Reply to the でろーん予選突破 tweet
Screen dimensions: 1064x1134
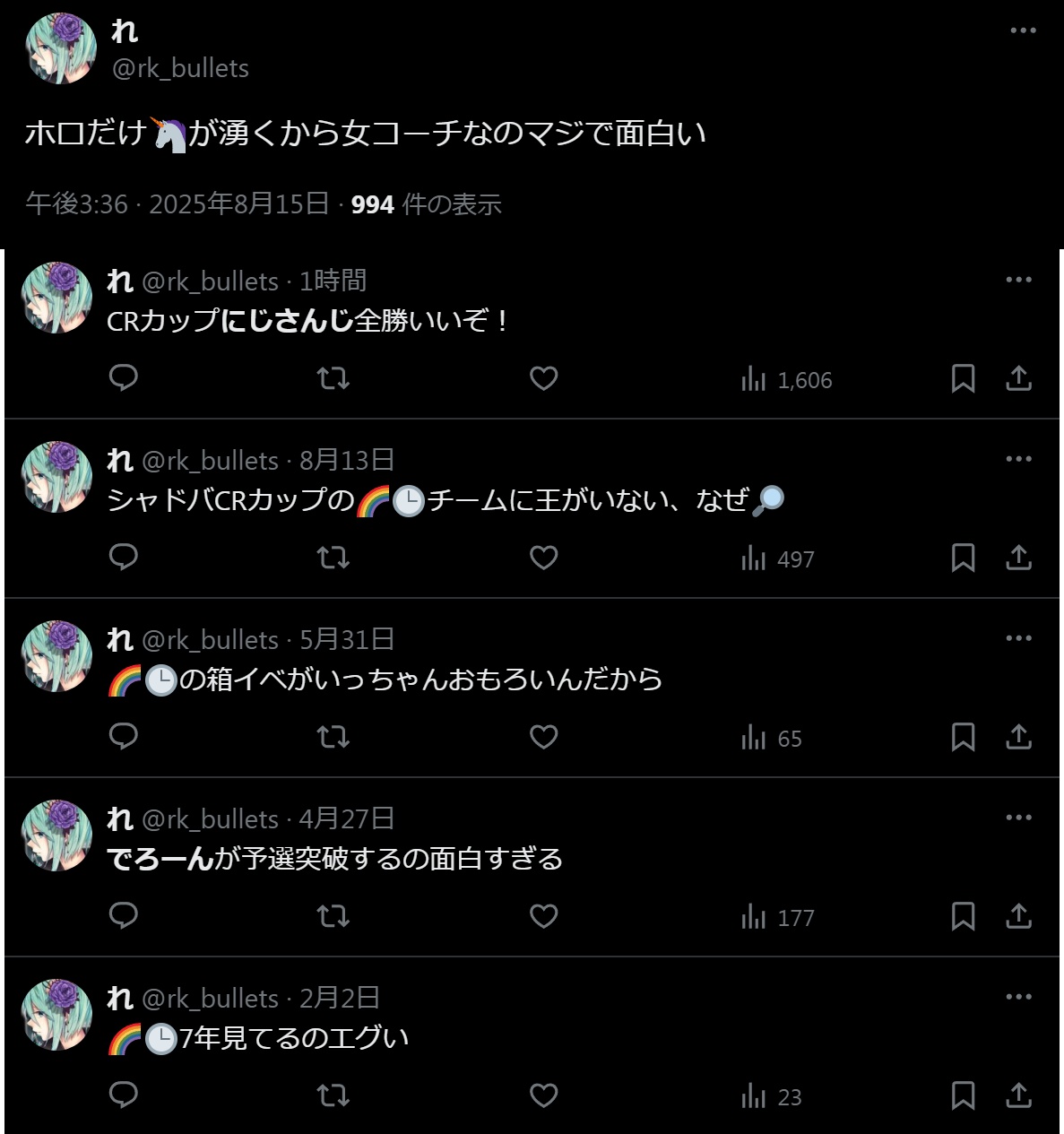coord(124,916)
